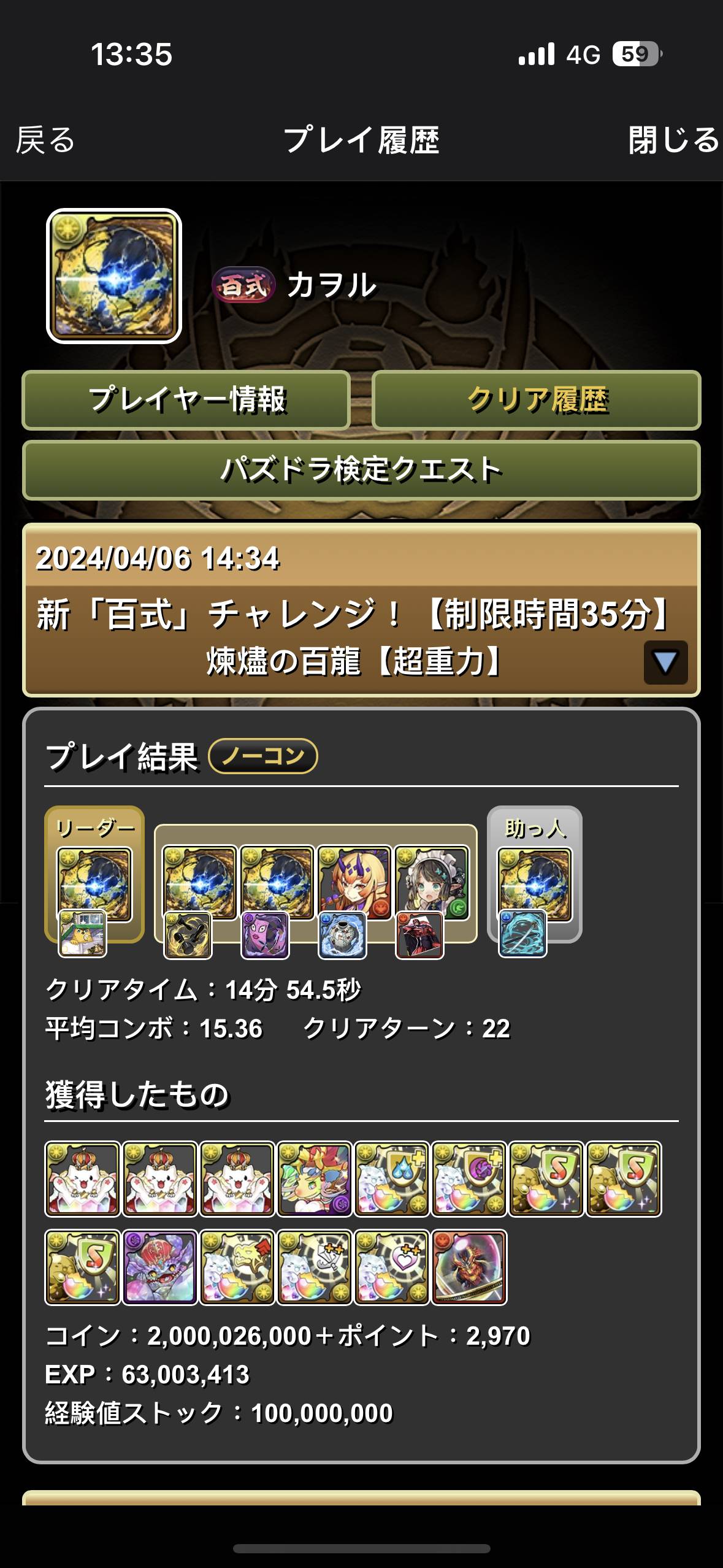Viewport: 723px width, 1568px height.
Task: Tap the leader monster icon
Action: pos(94,883)
